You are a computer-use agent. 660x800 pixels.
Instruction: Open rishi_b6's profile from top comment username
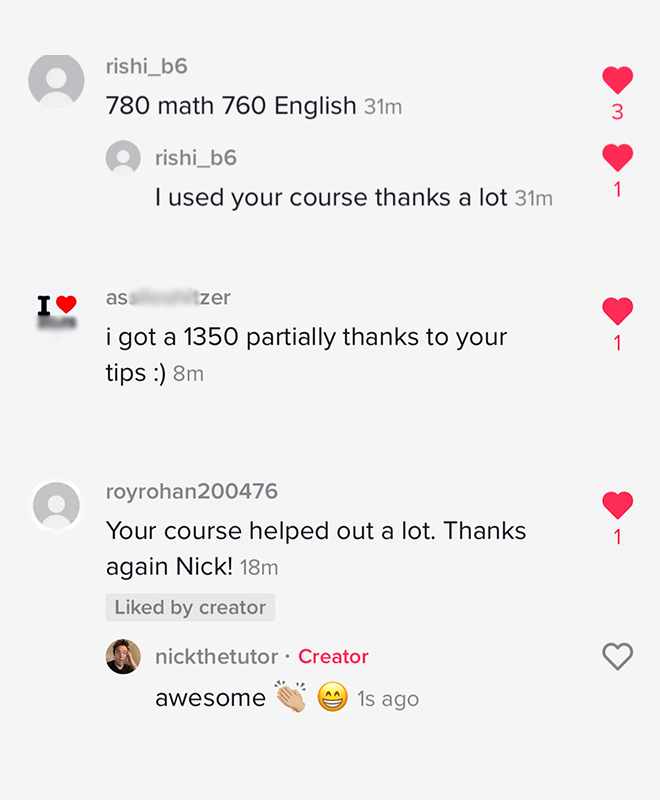[x=146, y=67]
